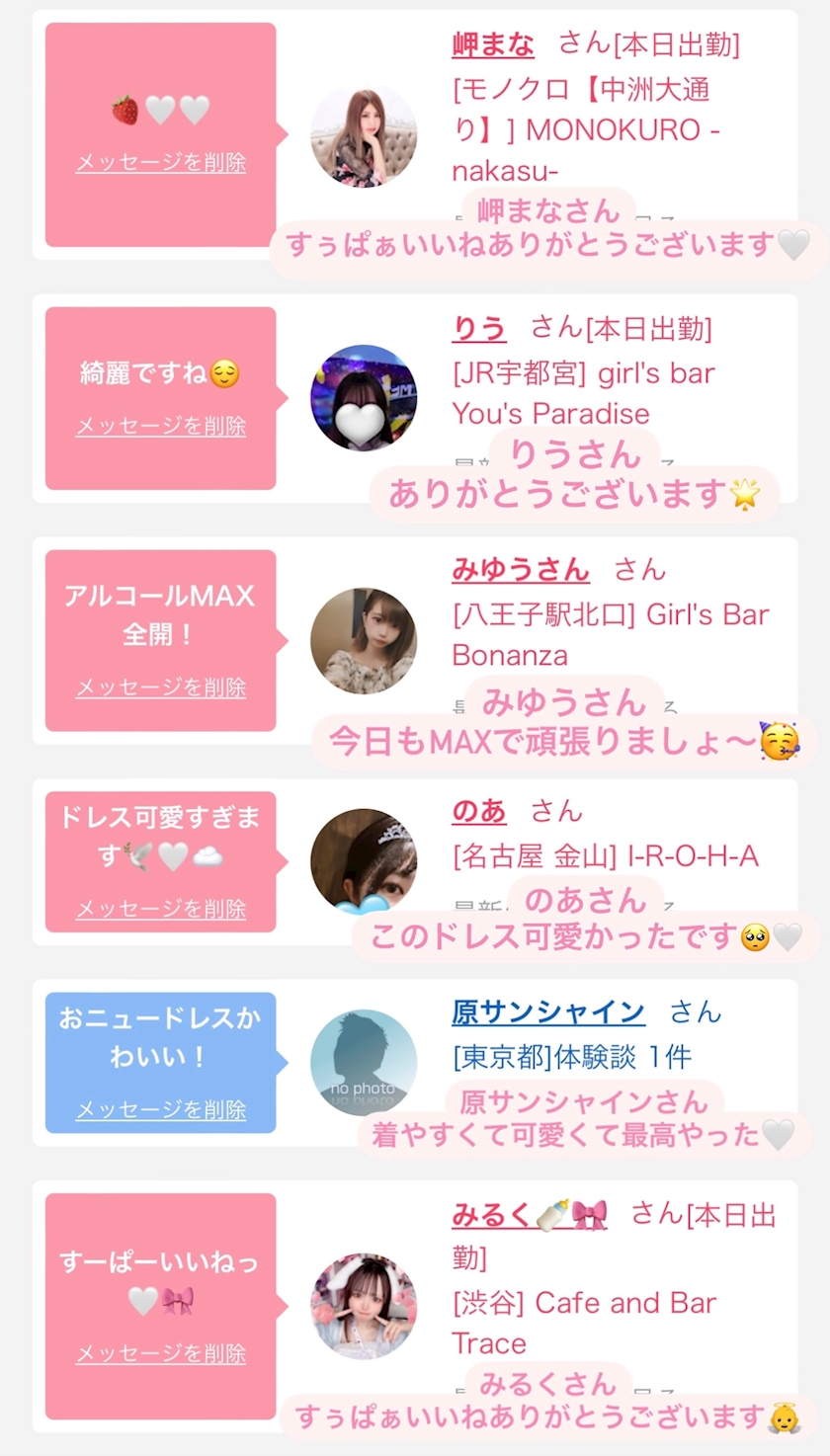The width and height of the screenshot is (830, 1456).
Task: Delete the アルコールMAX全開！ message
Action: [161, 688]
